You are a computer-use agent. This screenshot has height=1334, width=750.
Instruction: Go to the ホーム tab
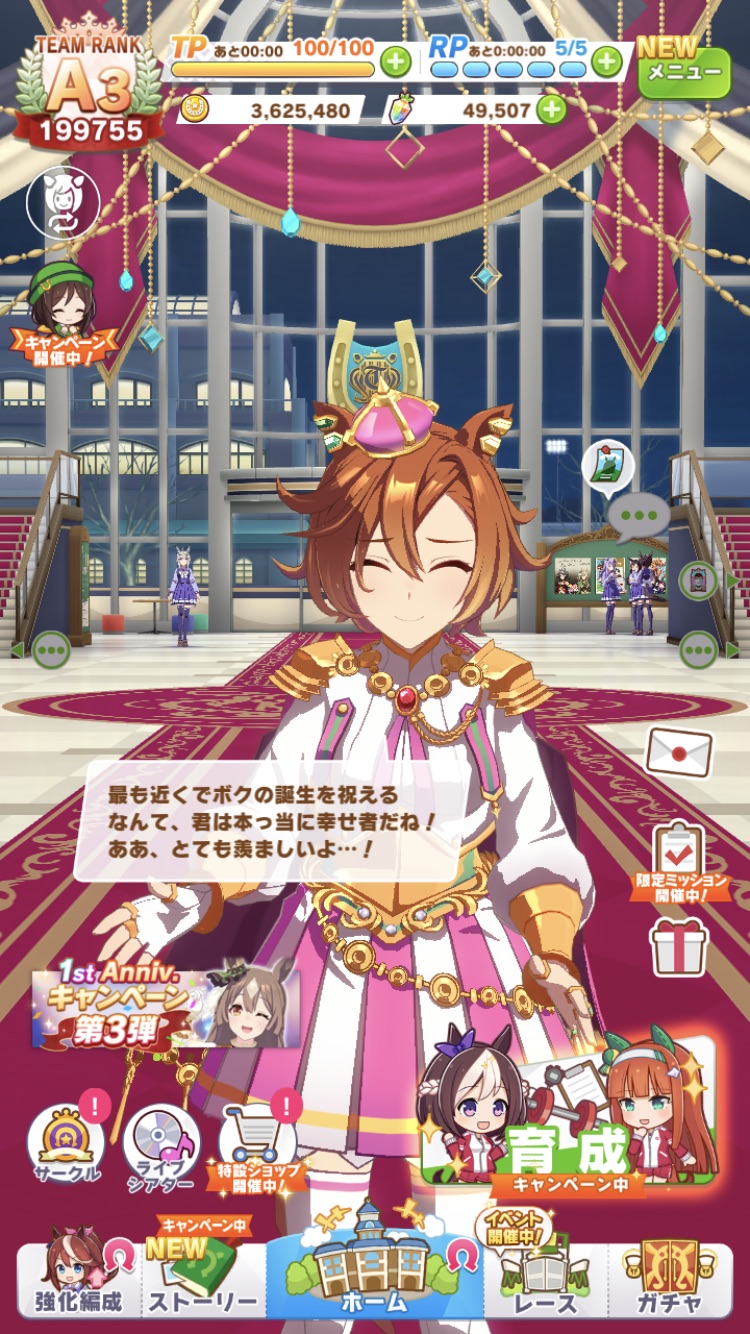pyautogui.click(x=375, y=1270)
